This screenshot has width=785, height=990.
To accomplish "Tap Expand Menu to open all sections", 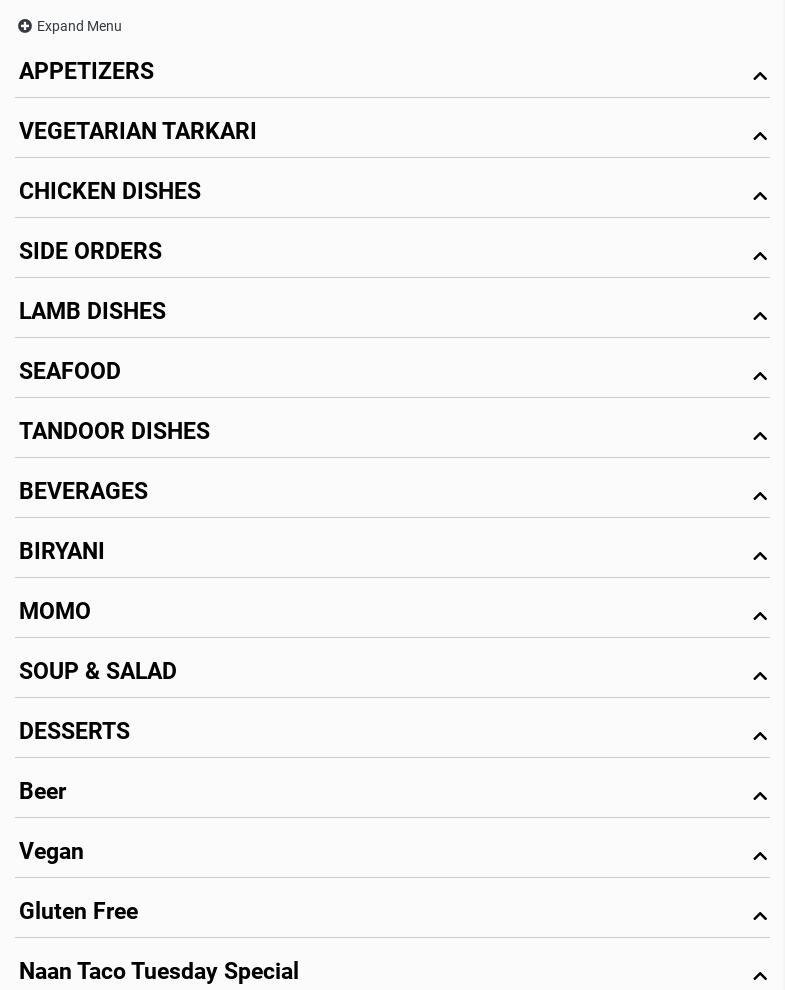I will pos(70,26).
